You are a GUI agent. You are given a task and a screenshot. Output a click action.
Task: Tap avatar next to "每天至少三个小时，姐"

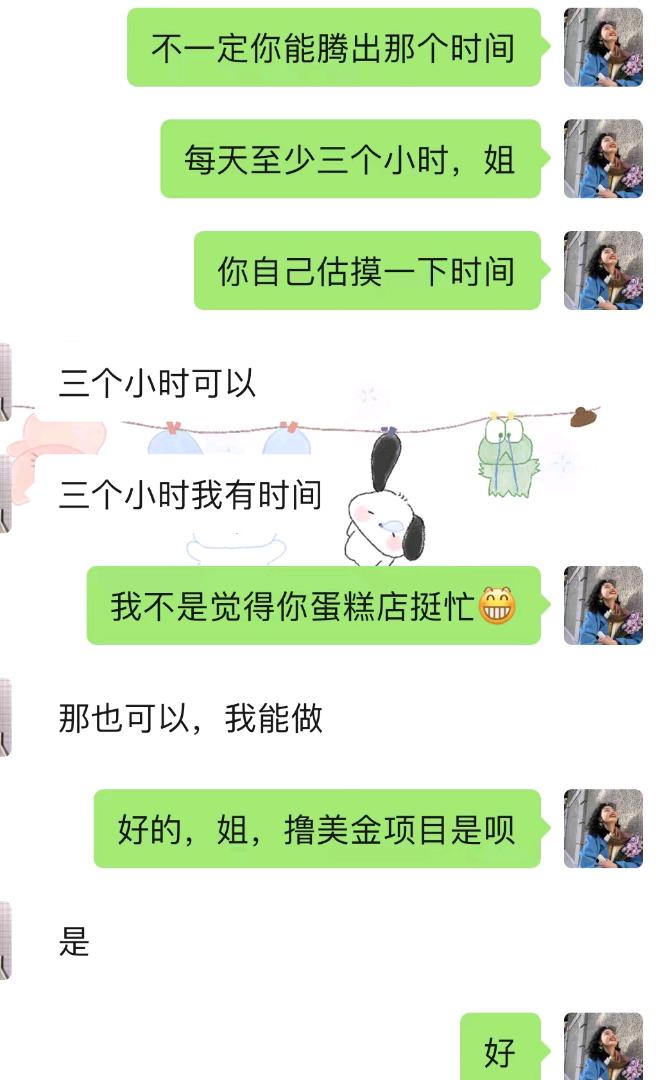(x=603, y=159)
